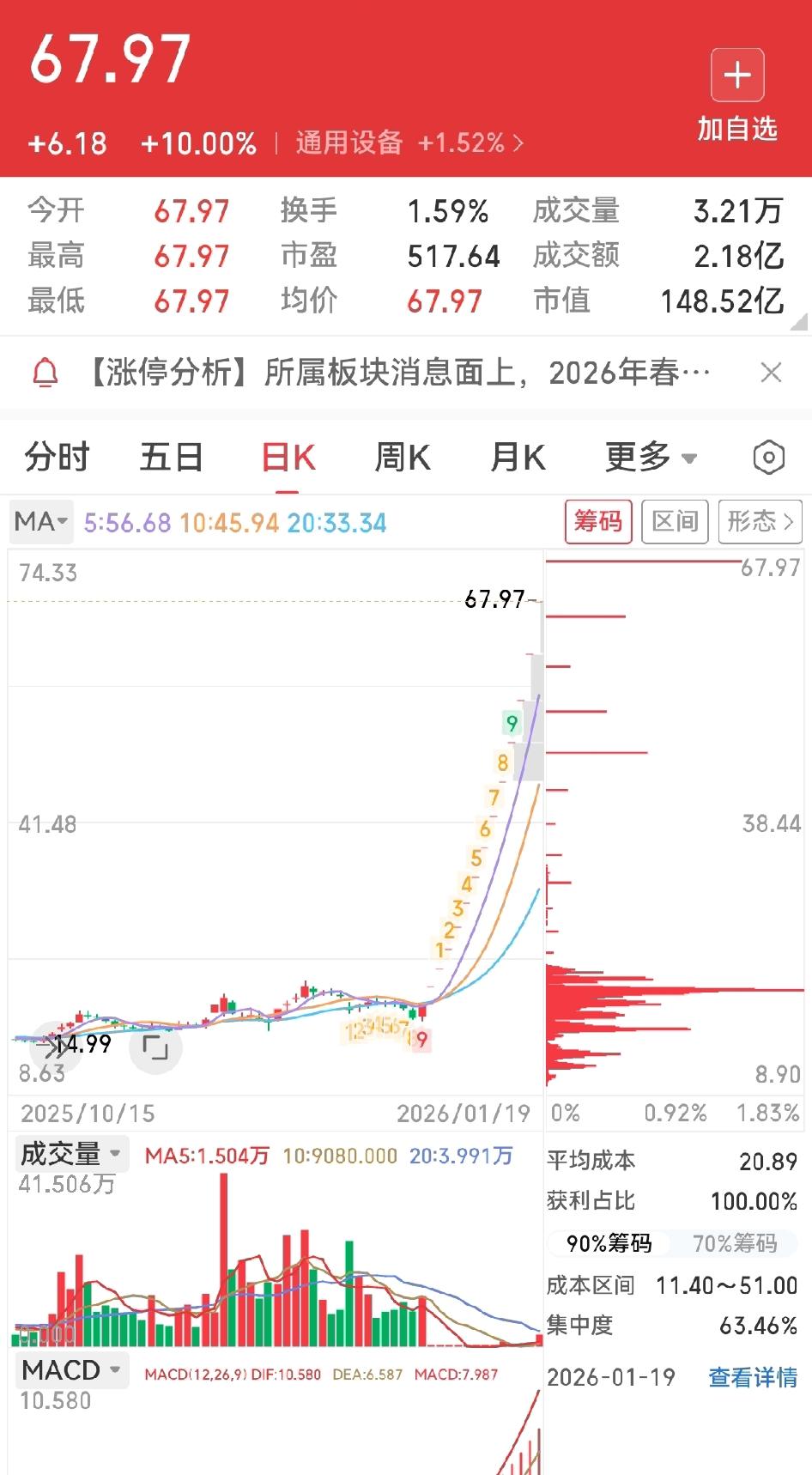Dismiss the 涨停分析 banner with the X
Image resolution: width=812 pixels, height=1475 pixels.
coord(772,373)
